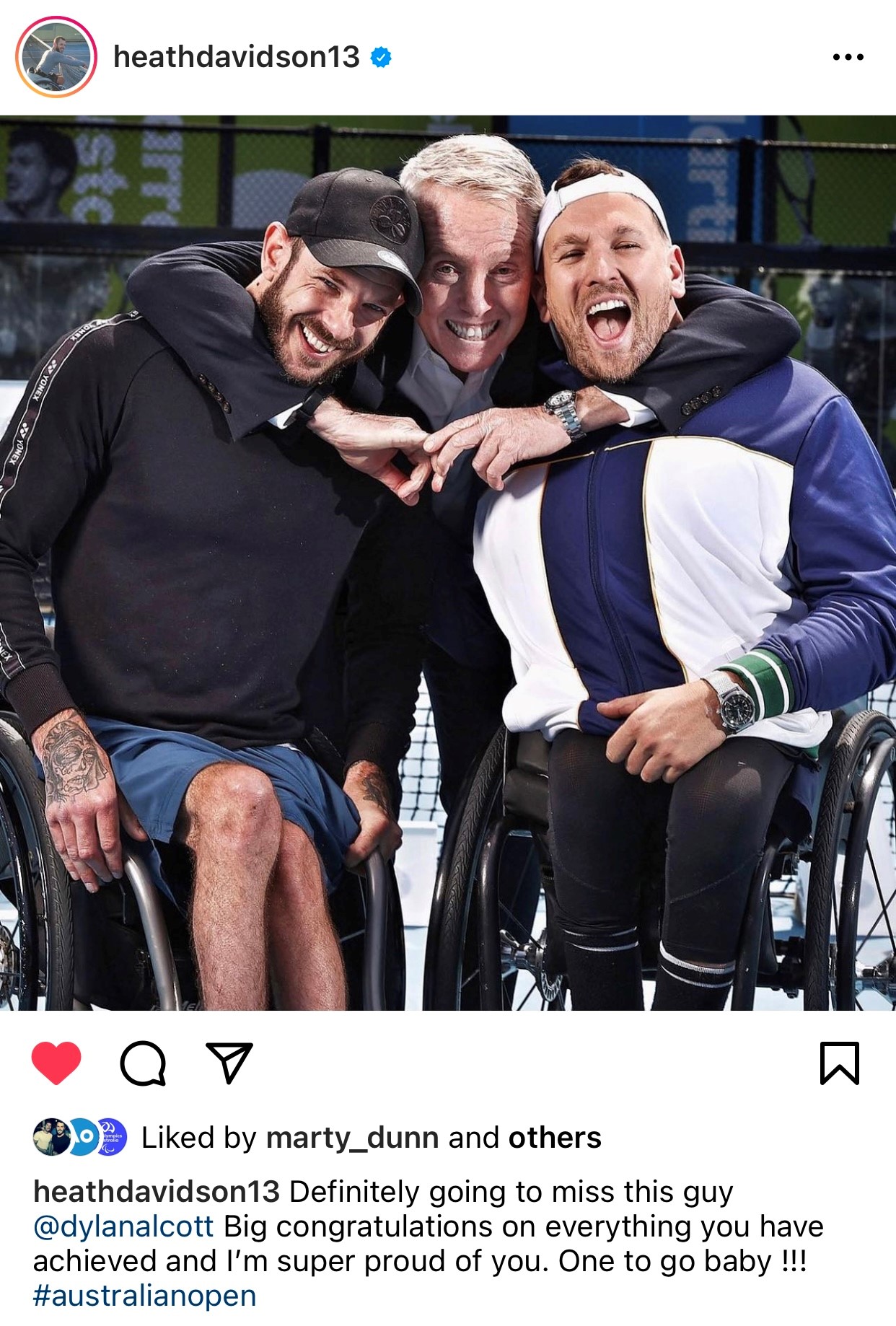
Task: Open the heathdavidson13 username in header
Action: click(236, 57)
